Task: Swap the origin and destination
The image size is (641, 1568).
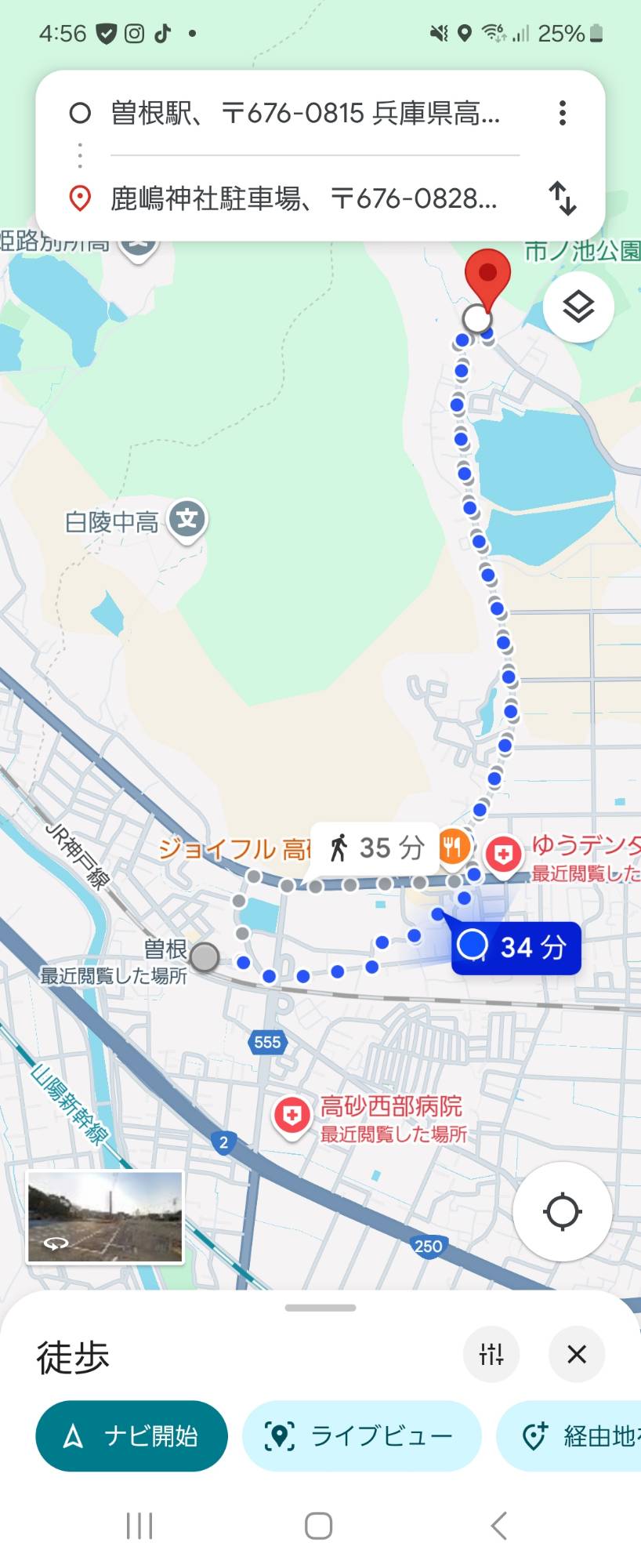Action: 562,198
